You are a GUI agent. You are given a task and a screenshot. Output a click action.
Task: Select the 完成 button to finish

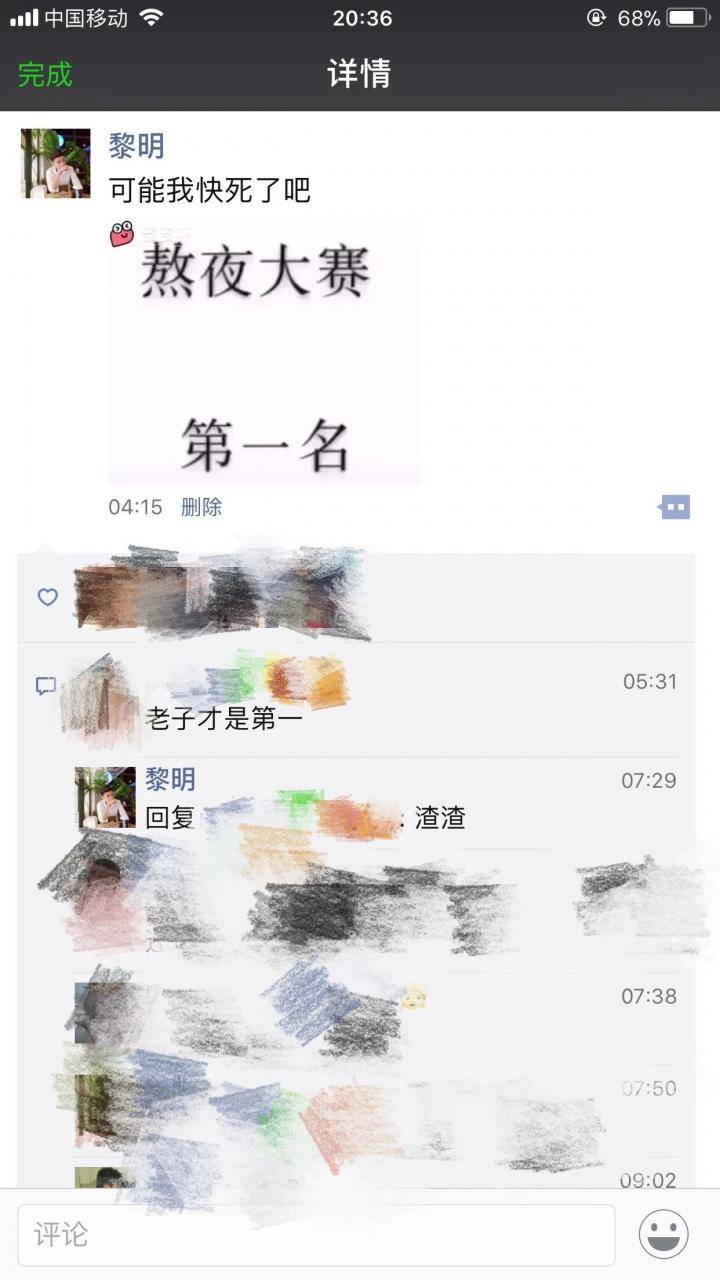[44, 76]
